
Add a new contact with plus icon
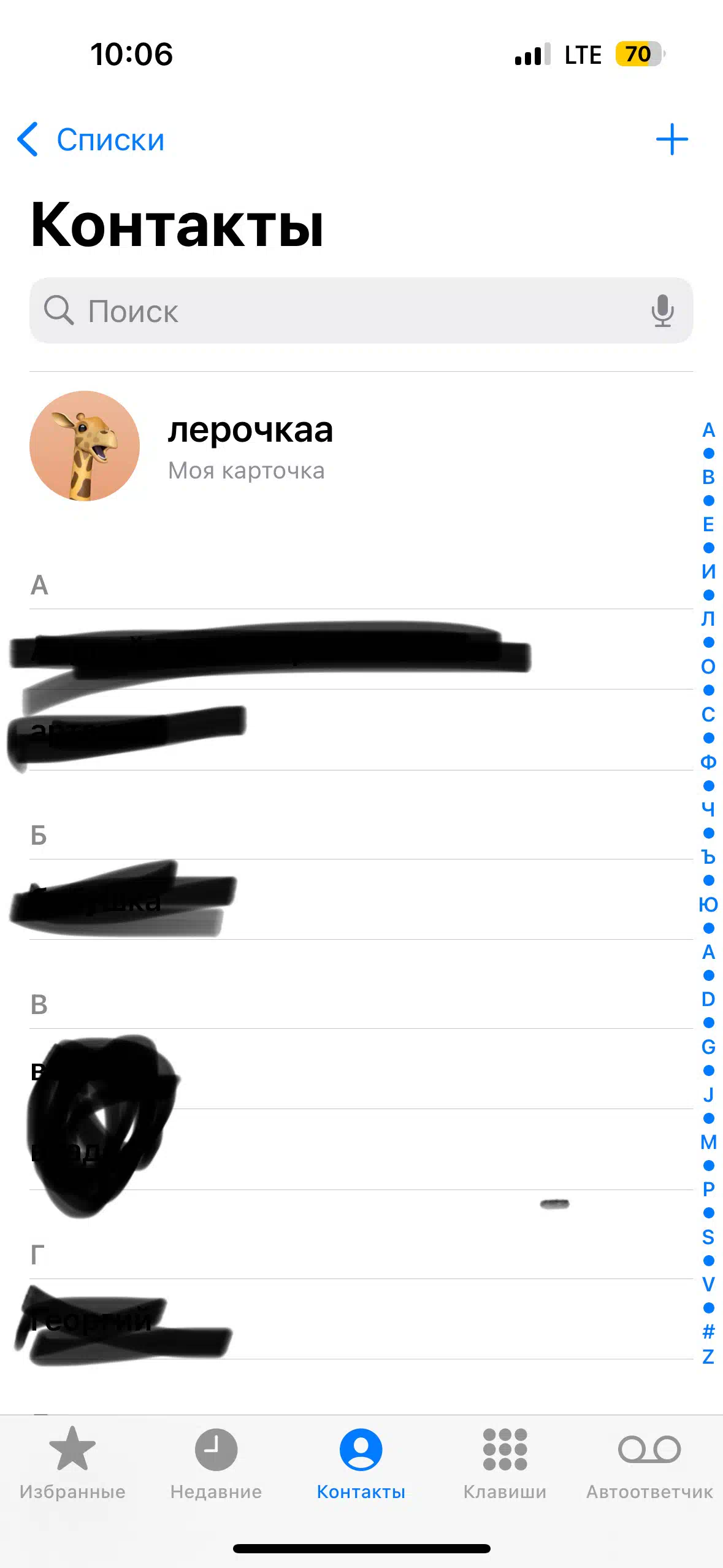point(671,140)
